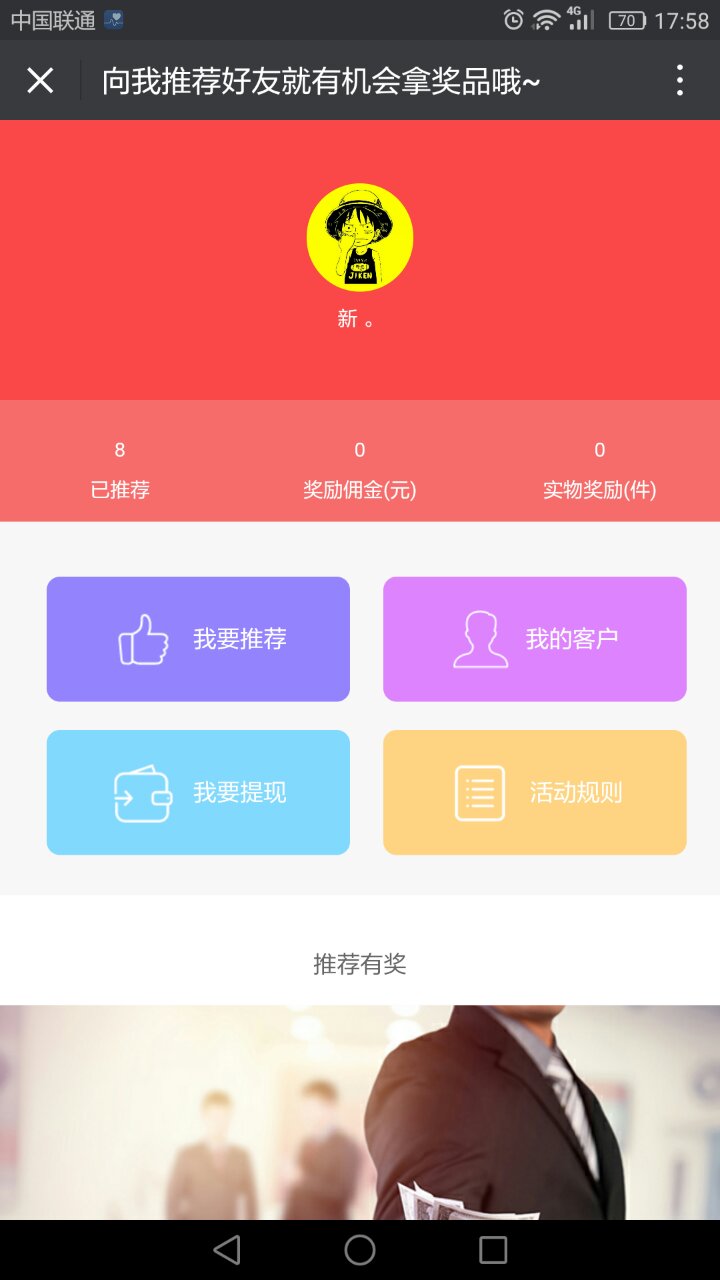Select 我要提现 to withdraw rewards
720x1280 pixels.
[198, 792]
